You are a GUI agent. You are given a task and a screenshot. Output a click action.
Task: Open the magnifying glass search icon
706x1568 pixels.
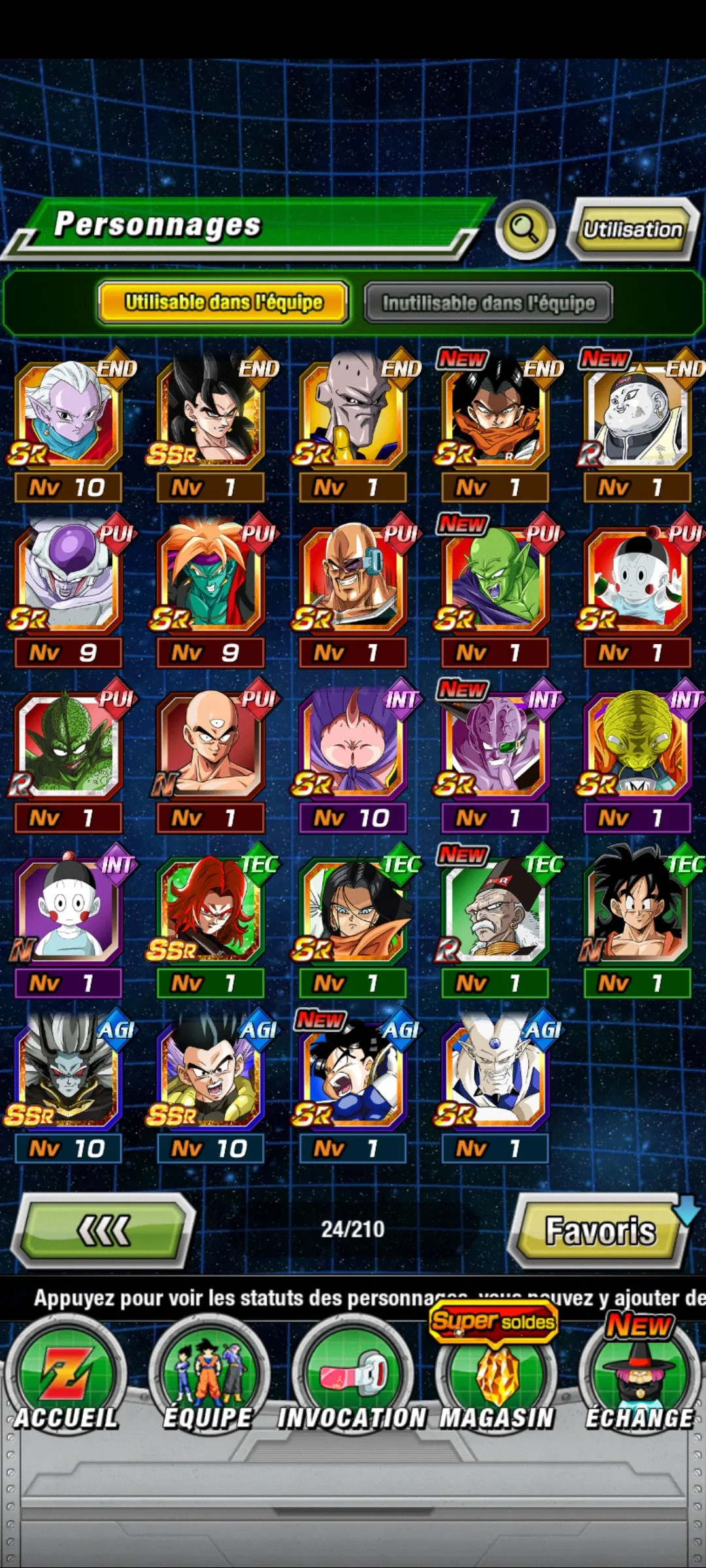(524, 229)
